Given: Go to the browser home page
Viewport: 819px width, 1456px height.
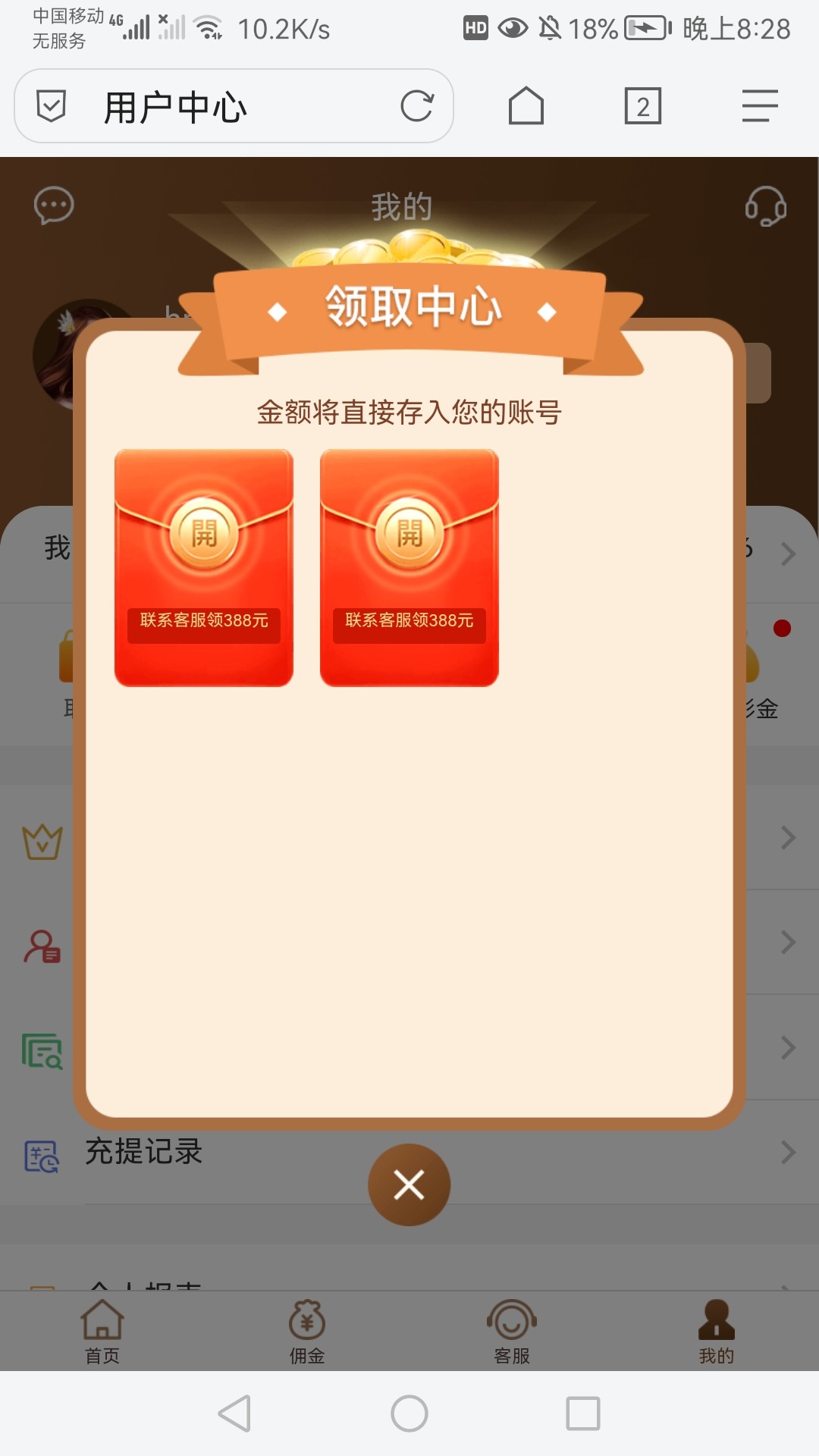Looking at the screenshot, I should 526,106.
